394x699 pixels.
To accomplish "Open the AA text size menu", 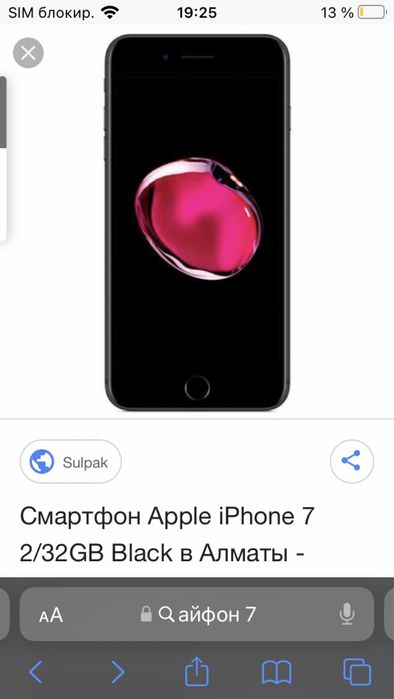I will pyautogui.click(x=51, y=615).
